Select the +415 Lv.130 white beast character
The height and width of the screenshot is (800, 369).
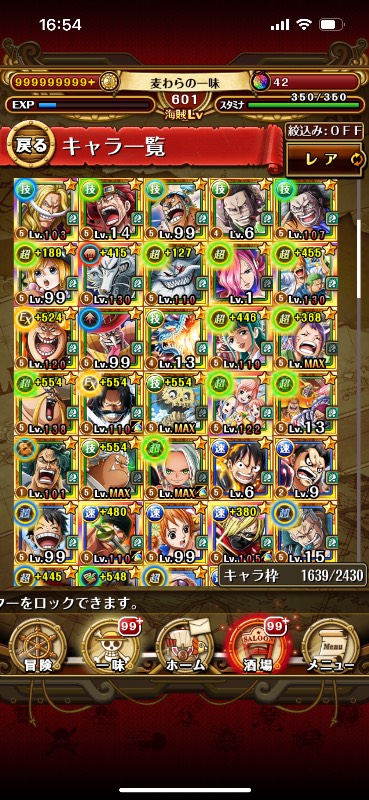tap(111, 274)
